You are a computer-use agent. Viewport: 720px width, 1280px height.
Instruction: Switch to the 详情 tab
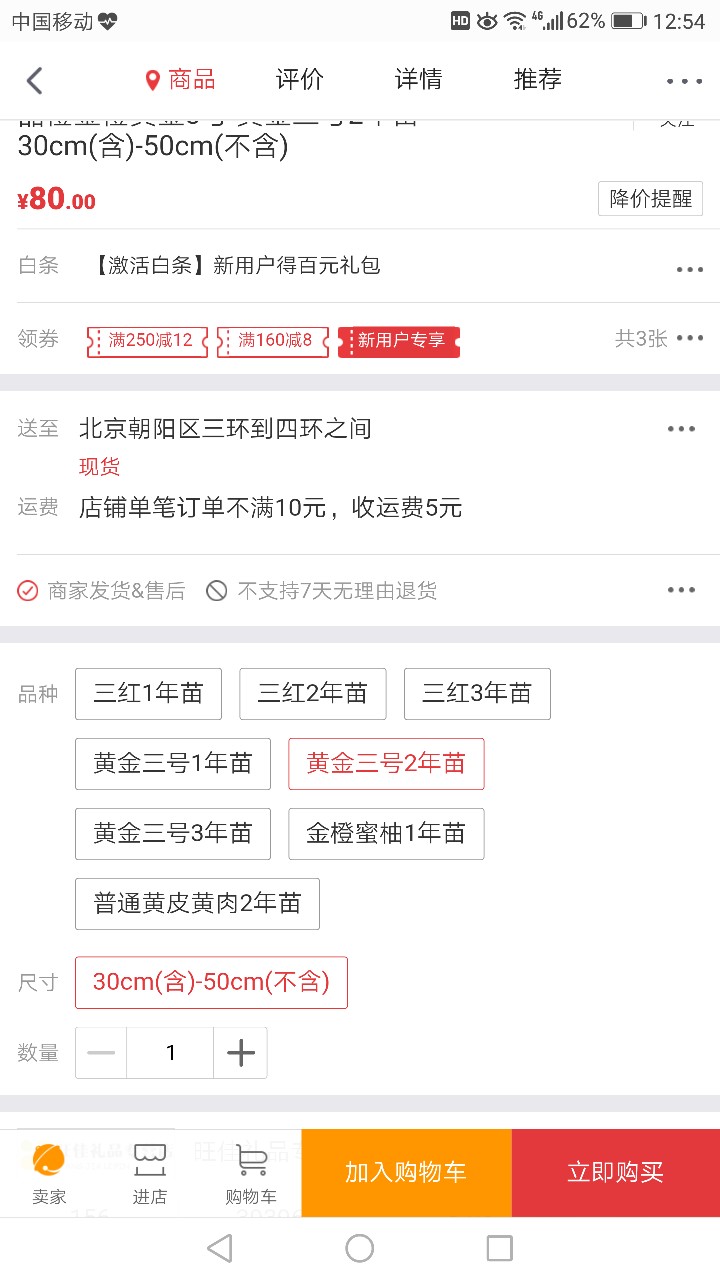[419, 79]
